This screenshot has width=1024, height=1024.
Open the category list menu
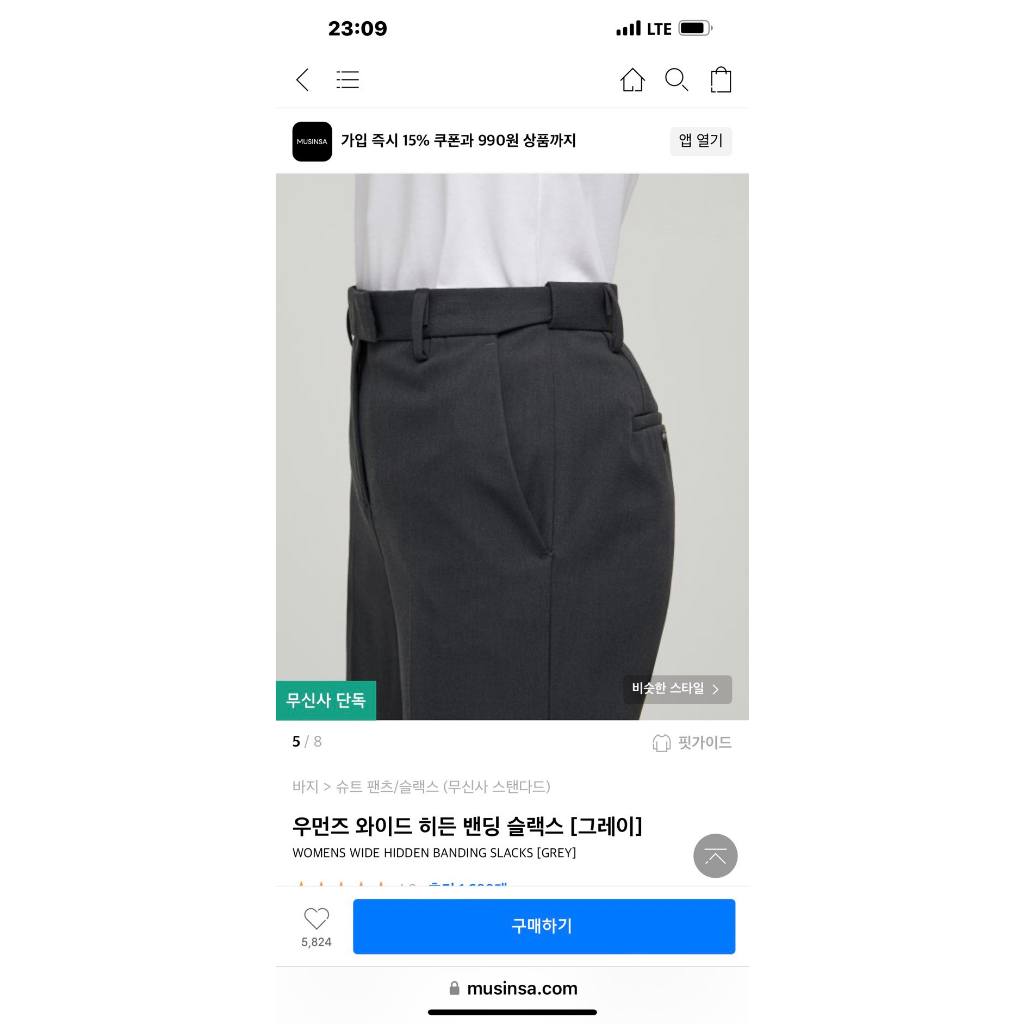pyautogui.click(x=347, y=80)
